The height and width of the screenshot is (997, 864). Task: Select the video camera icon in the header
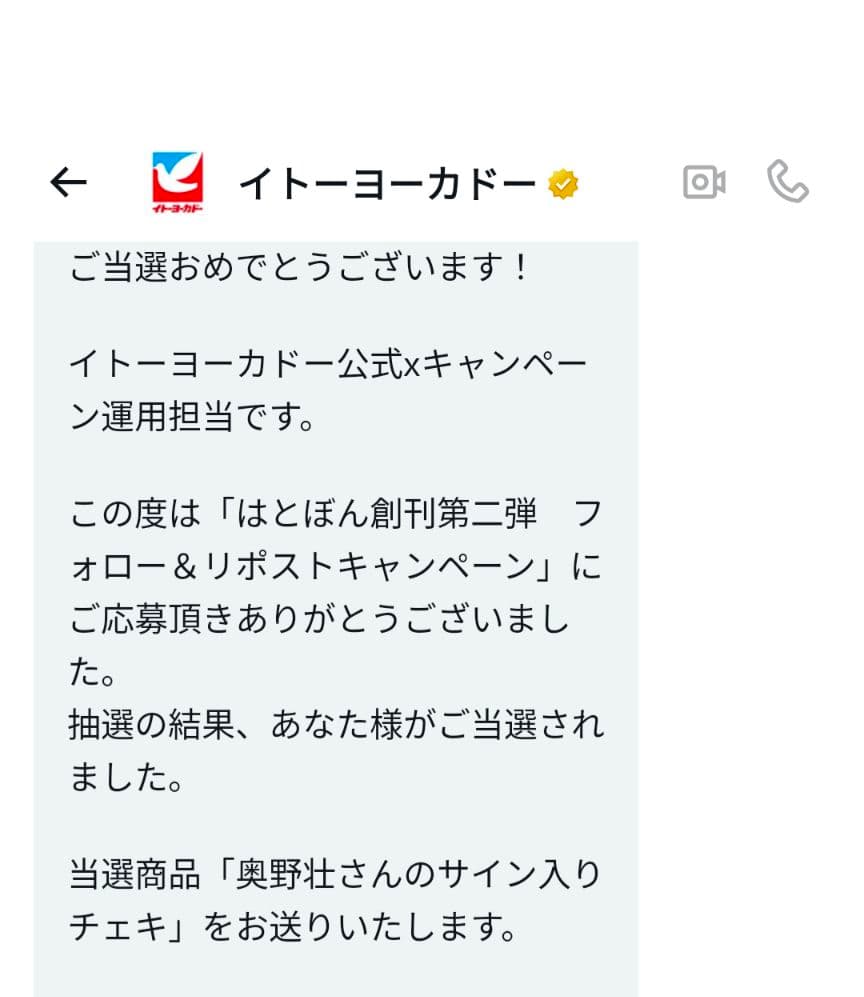click(705, 182)
